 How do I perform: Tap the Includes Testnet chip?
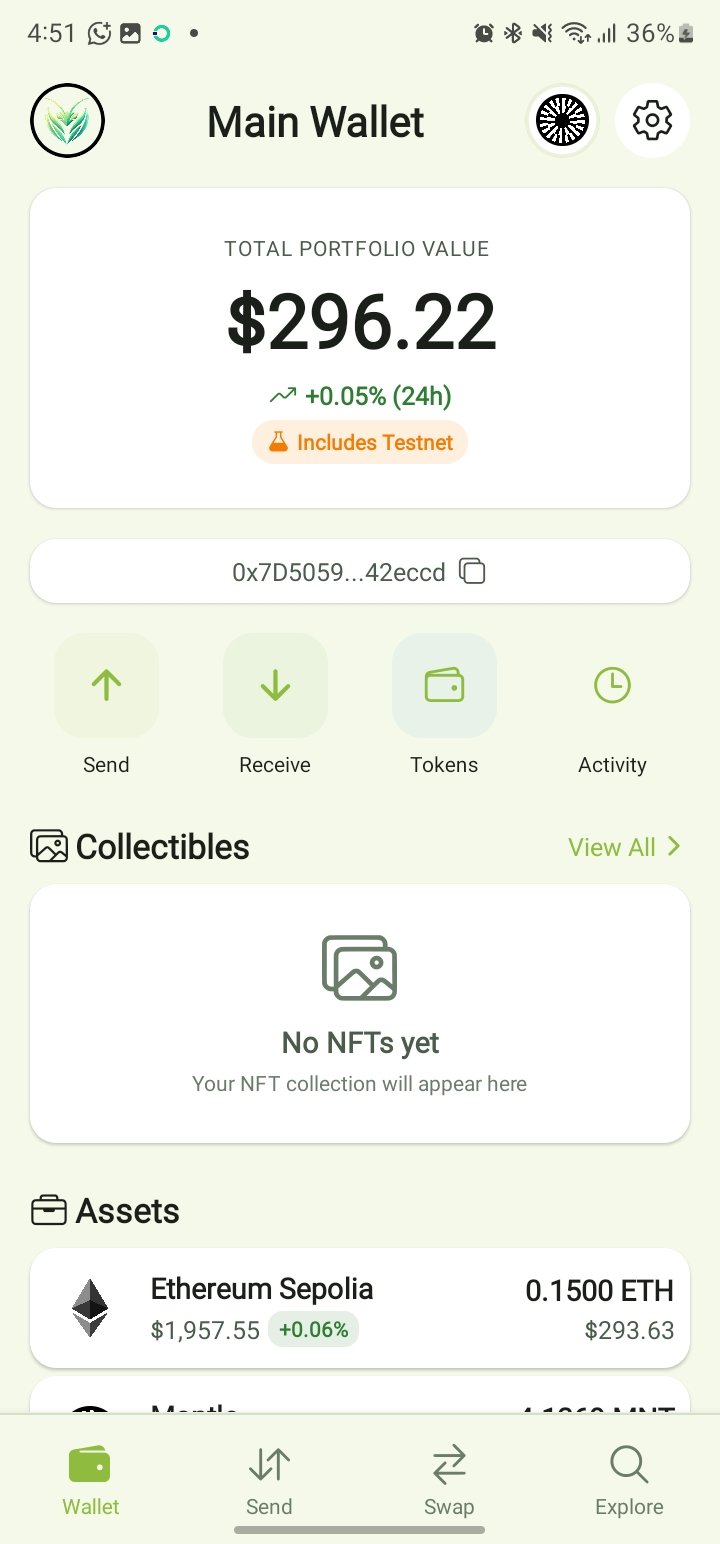point(360,442)
